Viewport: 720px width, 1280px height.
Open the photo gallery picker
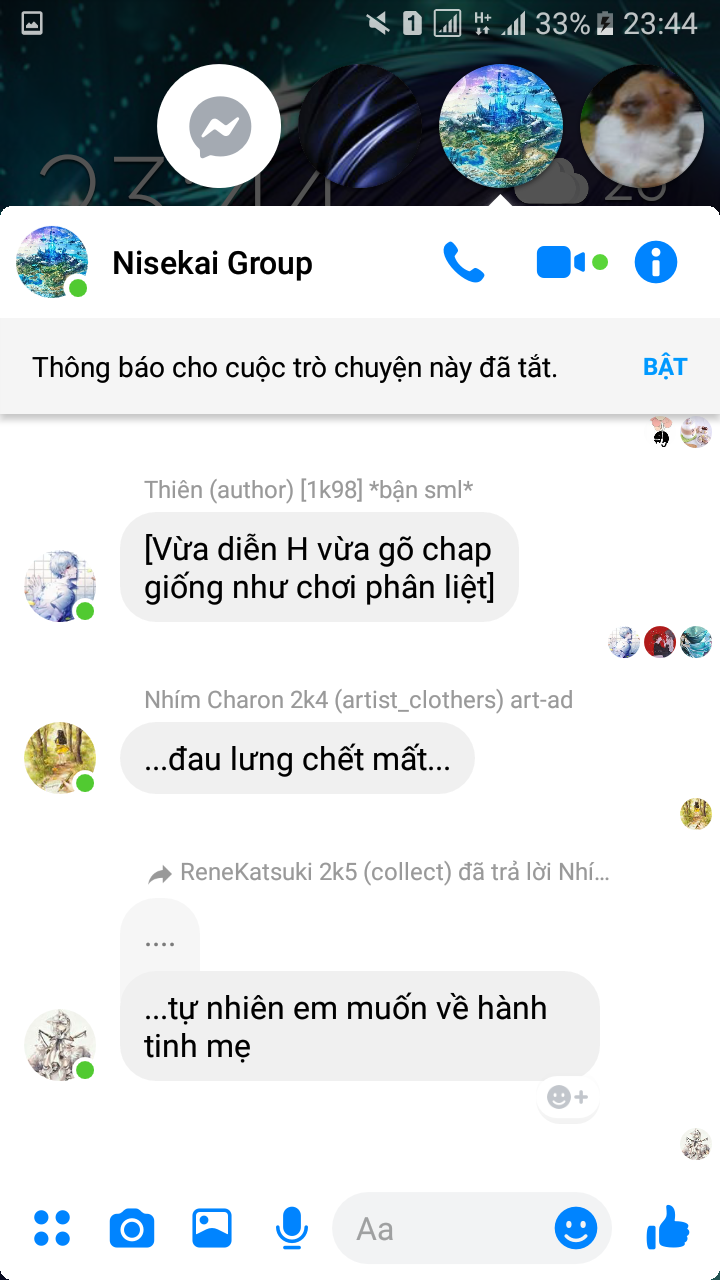[x=212, y=1228]
